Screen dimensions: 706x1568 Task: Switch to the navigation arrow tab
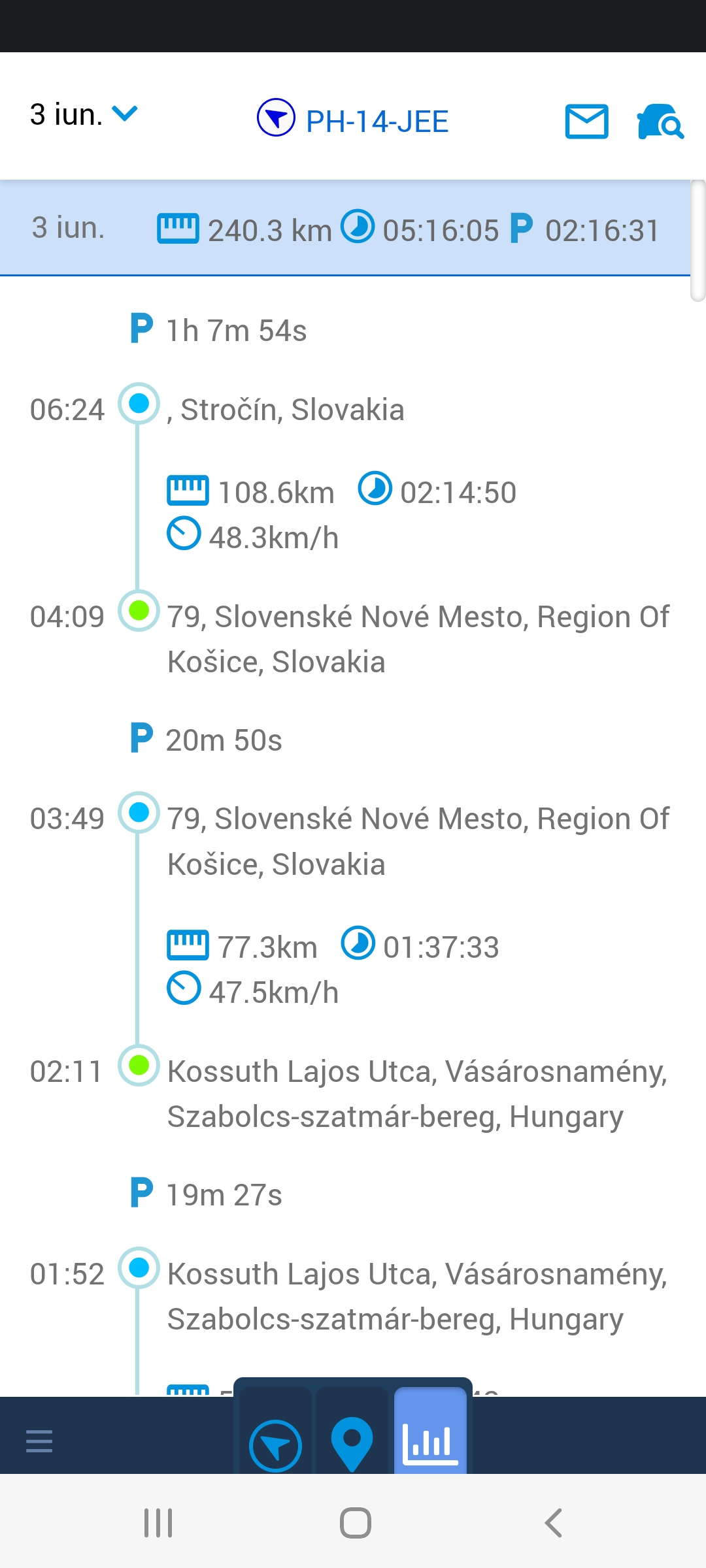tap(275, 1445)
